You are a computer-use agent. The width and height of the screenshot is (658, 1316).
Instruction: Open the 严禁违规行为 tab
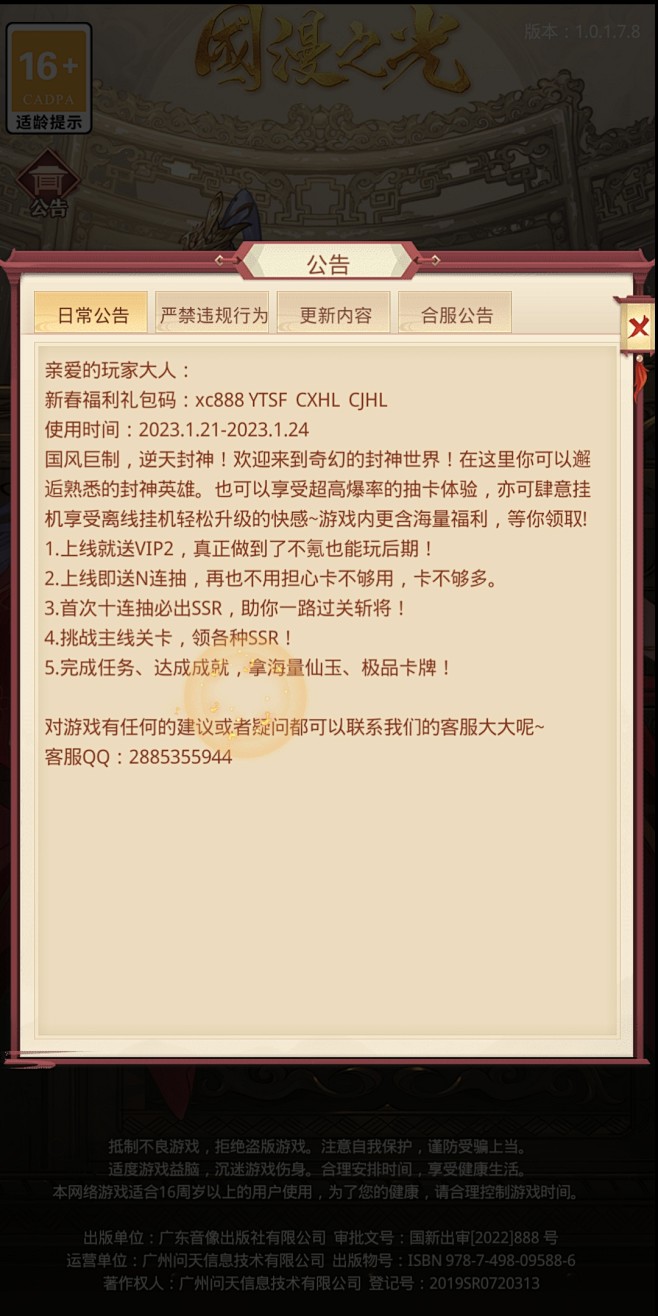(213, 314)
